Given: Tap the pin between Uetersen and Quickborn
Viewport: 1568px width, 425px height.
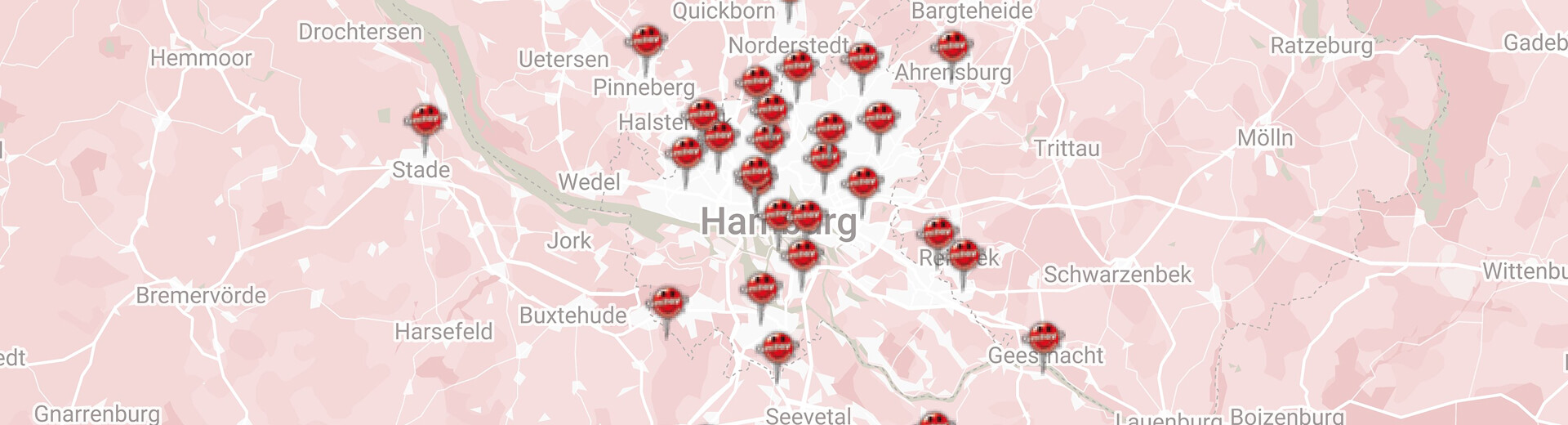Looking at the screenshot, I should pos(644,41).
